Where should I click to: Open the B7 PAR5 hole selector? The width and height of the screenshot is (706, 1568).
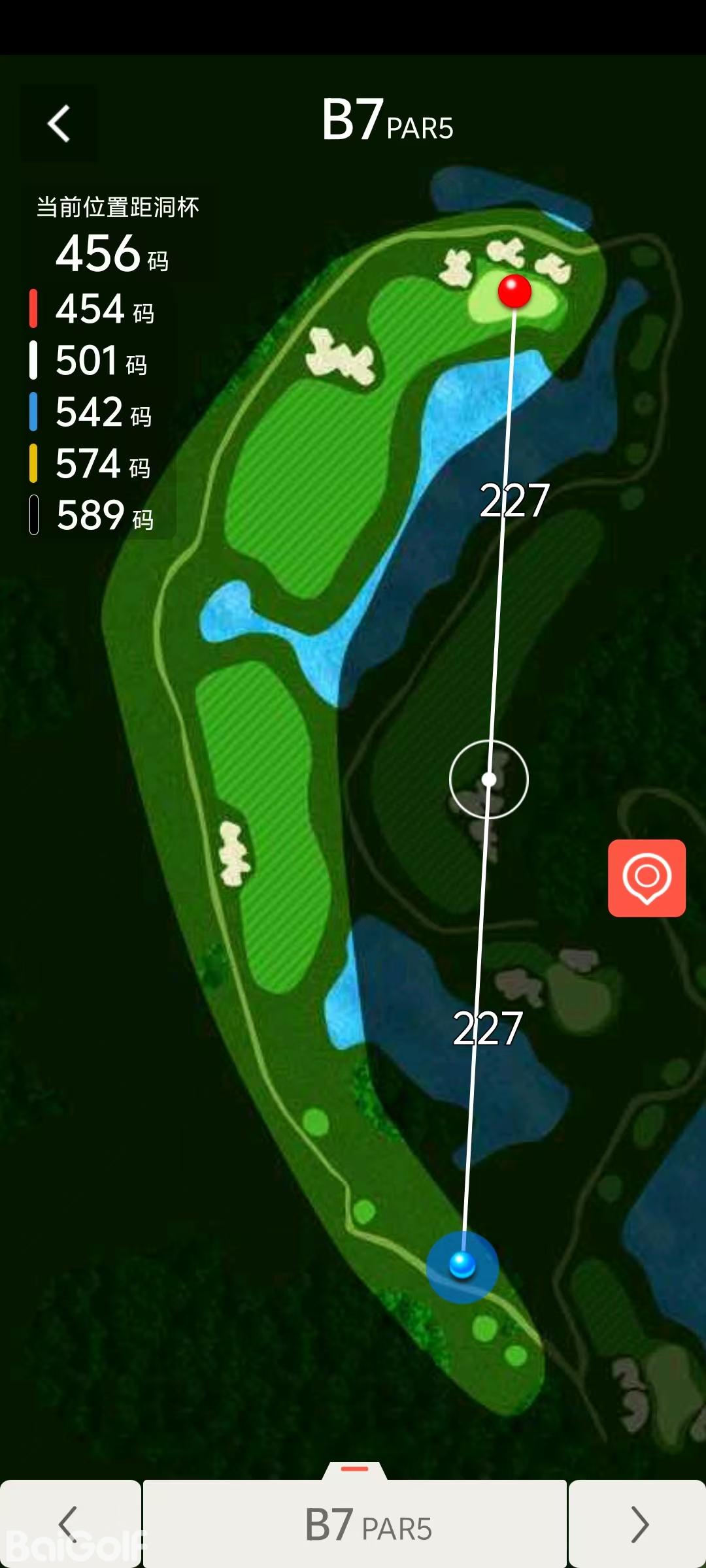(355, 1524)
